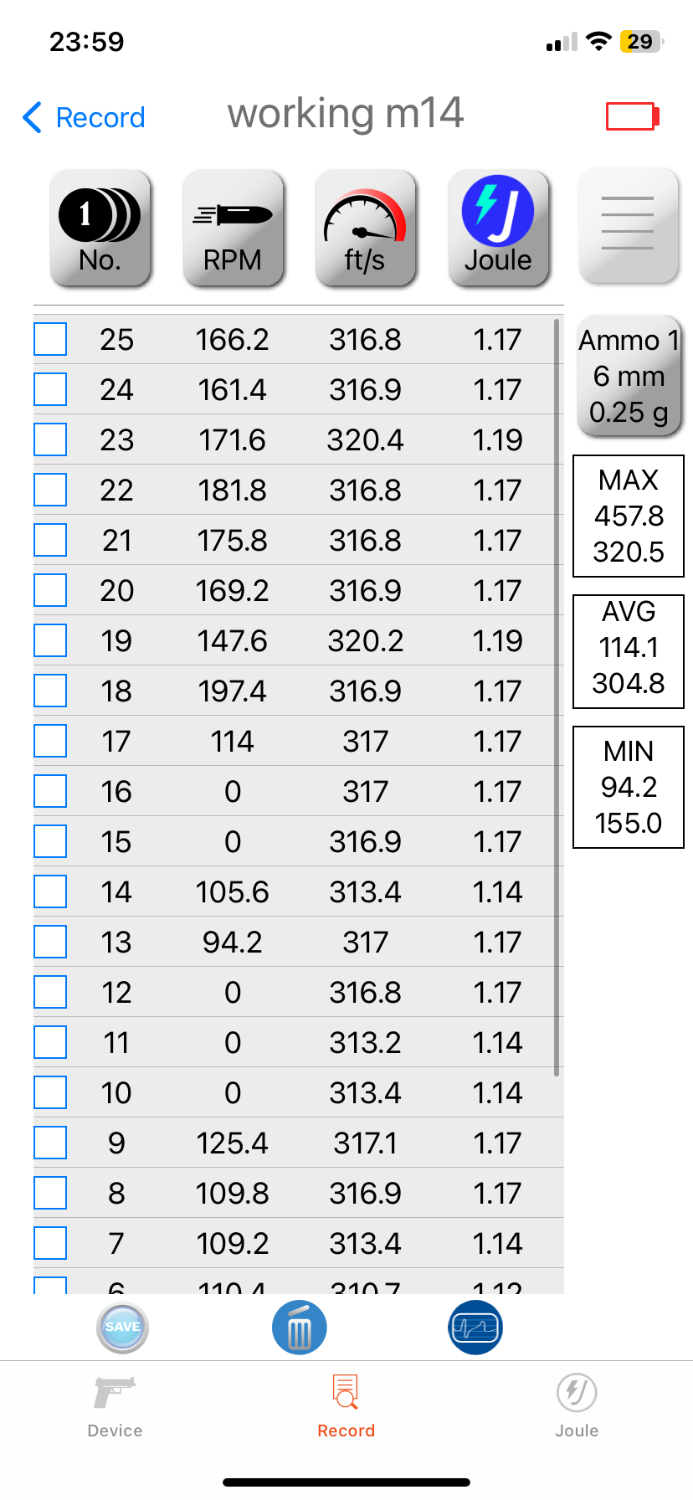Image resolution: width=693 pixels, height=1500 pixels.
Task: Tap the ft/s speed unit button
Action: [x=366, y=228]
